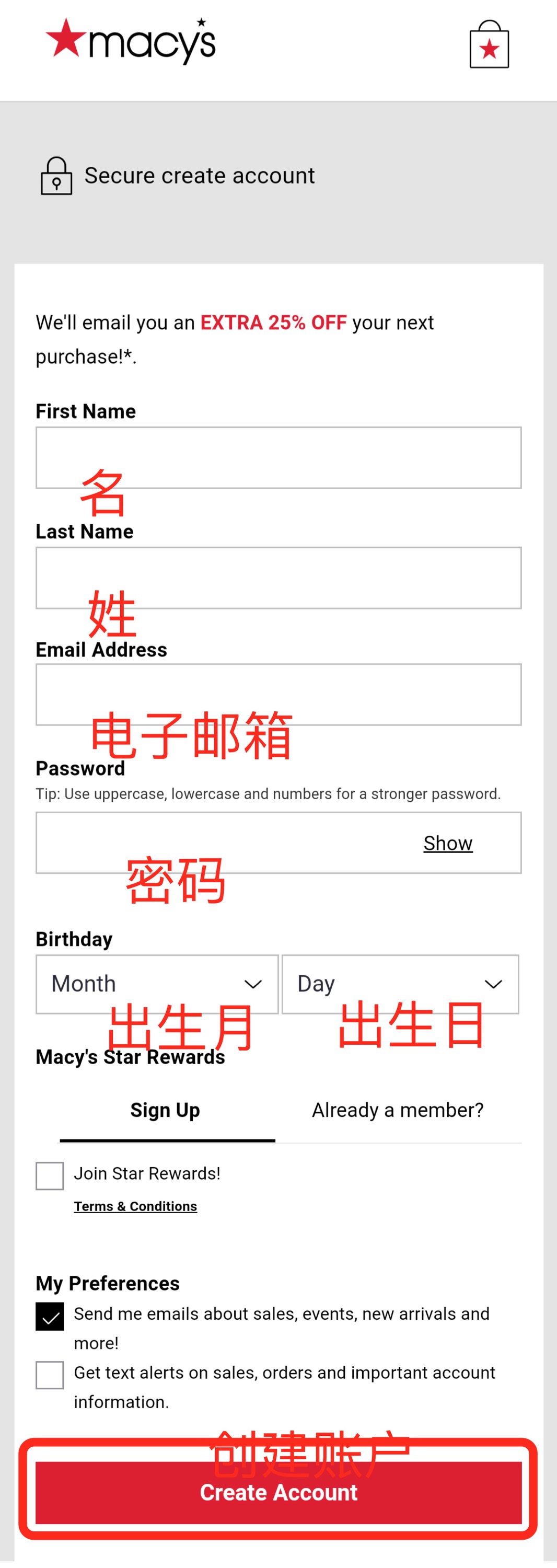Tap the First Name field
The width and height of the screenshot is (557, 1568).
278,457
